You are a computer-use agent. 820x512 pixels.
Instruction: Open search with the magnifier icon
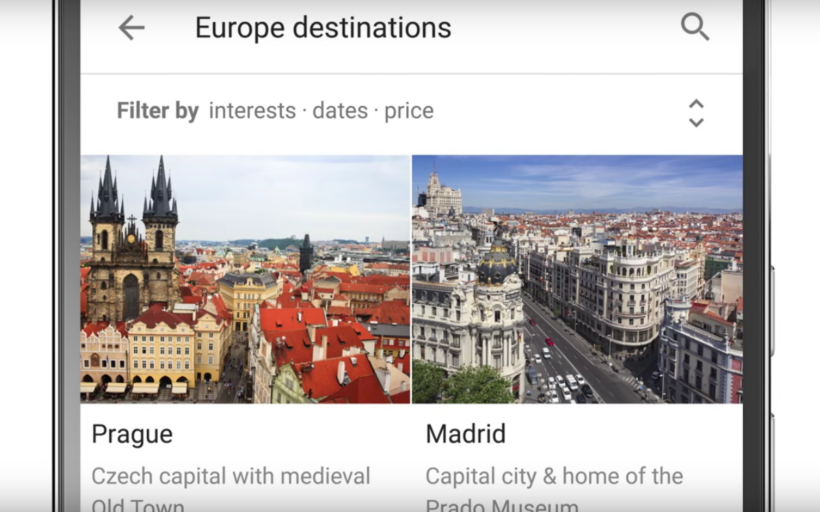point(695,27)
